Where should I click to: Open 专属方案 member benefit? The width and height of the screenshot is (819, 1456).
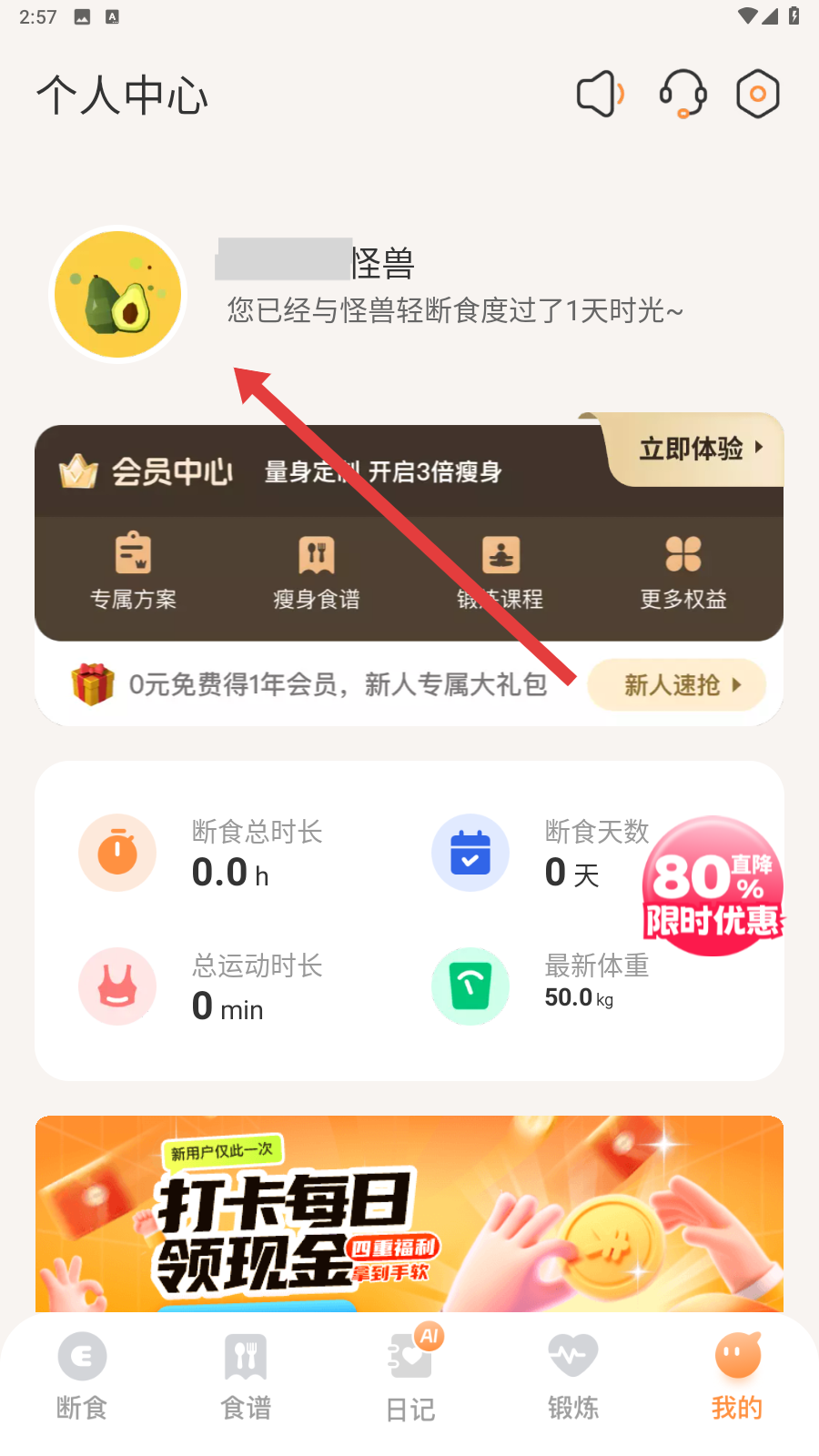pos(133,571)
